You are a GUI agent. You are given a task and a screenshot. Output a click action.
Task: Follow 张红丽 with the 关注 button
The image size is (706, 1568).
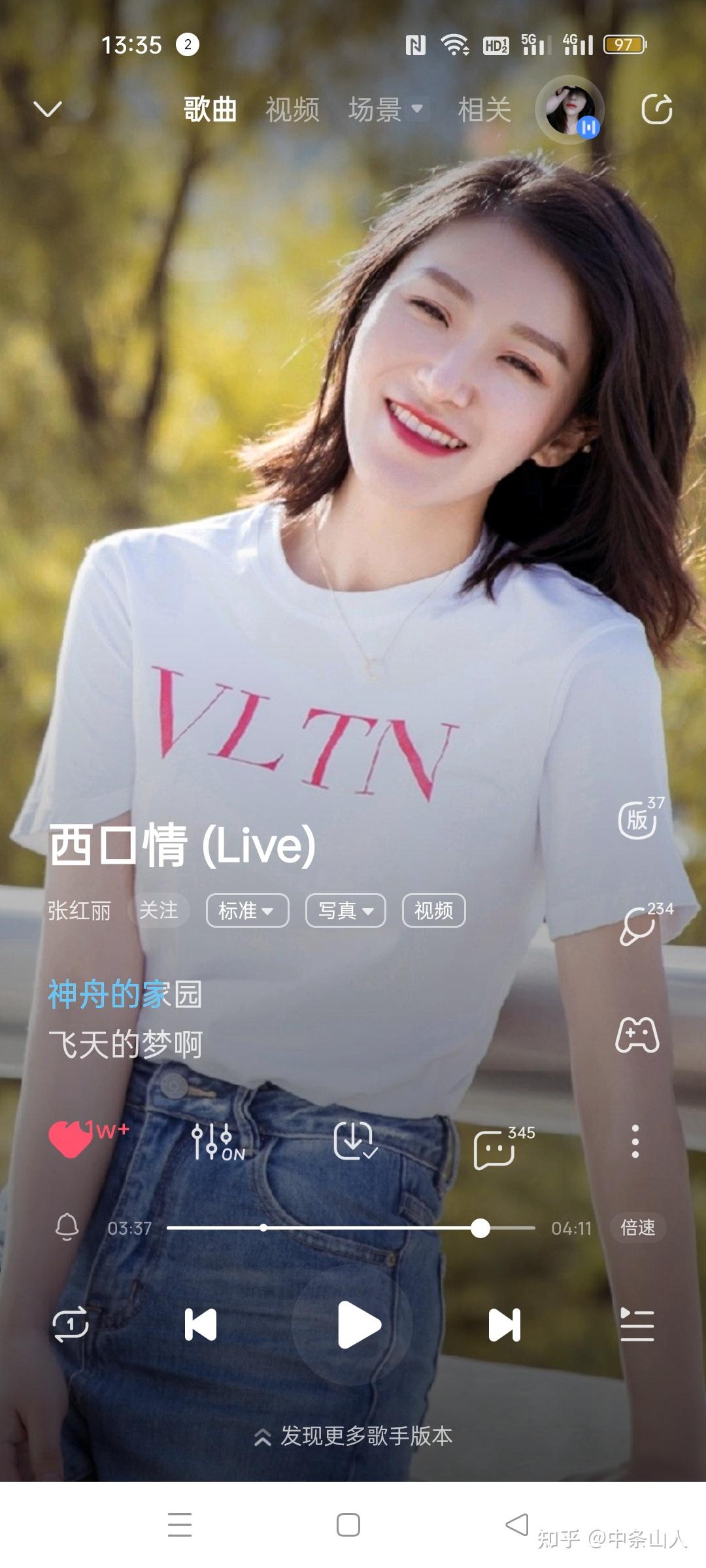point(160,911)
